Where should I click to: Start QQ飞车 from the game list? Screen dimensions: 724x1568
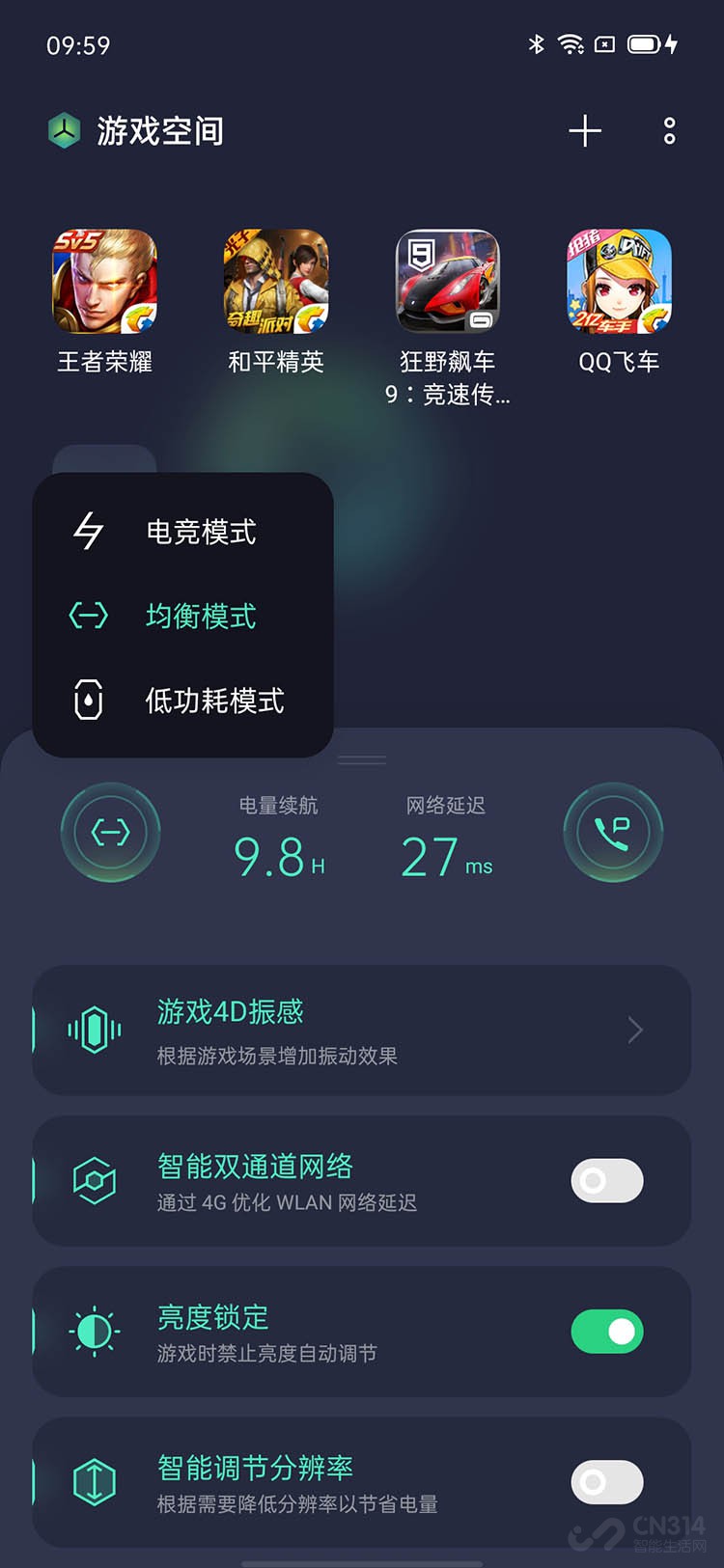coord(619,281)
